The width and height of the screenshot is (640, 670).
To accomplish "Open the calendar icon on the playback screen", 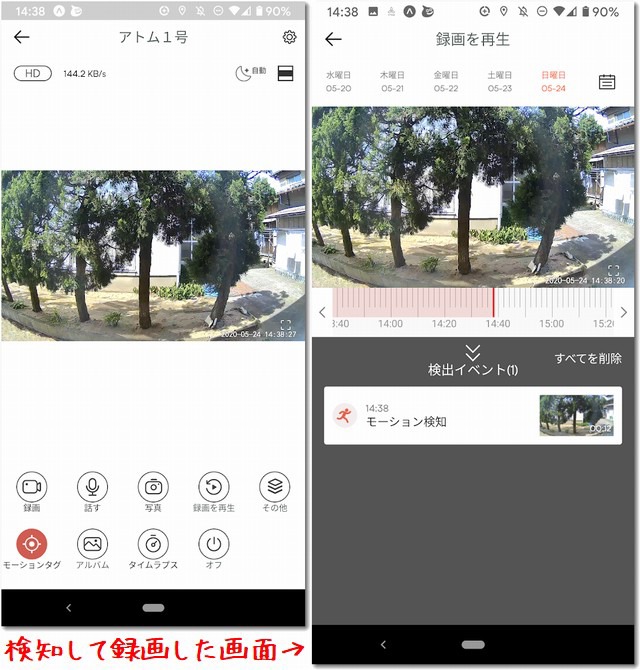I will coord(607,82).
